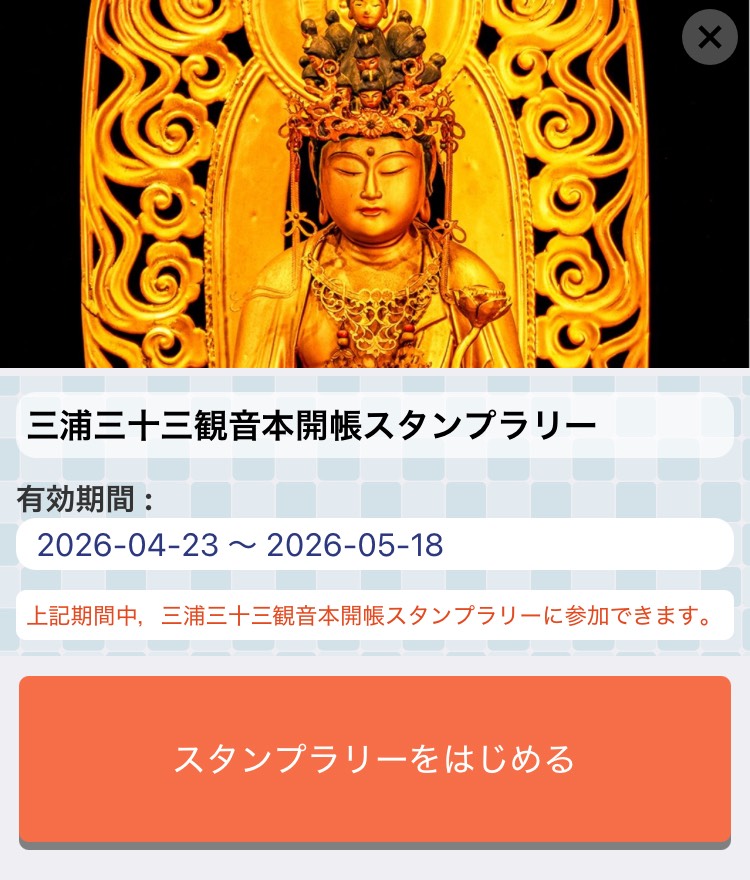The height and width of the screenshot is (880, 750).
Task: Start the stamp rally with スタンプラリーをはじめる
Action: coord(375,759)
